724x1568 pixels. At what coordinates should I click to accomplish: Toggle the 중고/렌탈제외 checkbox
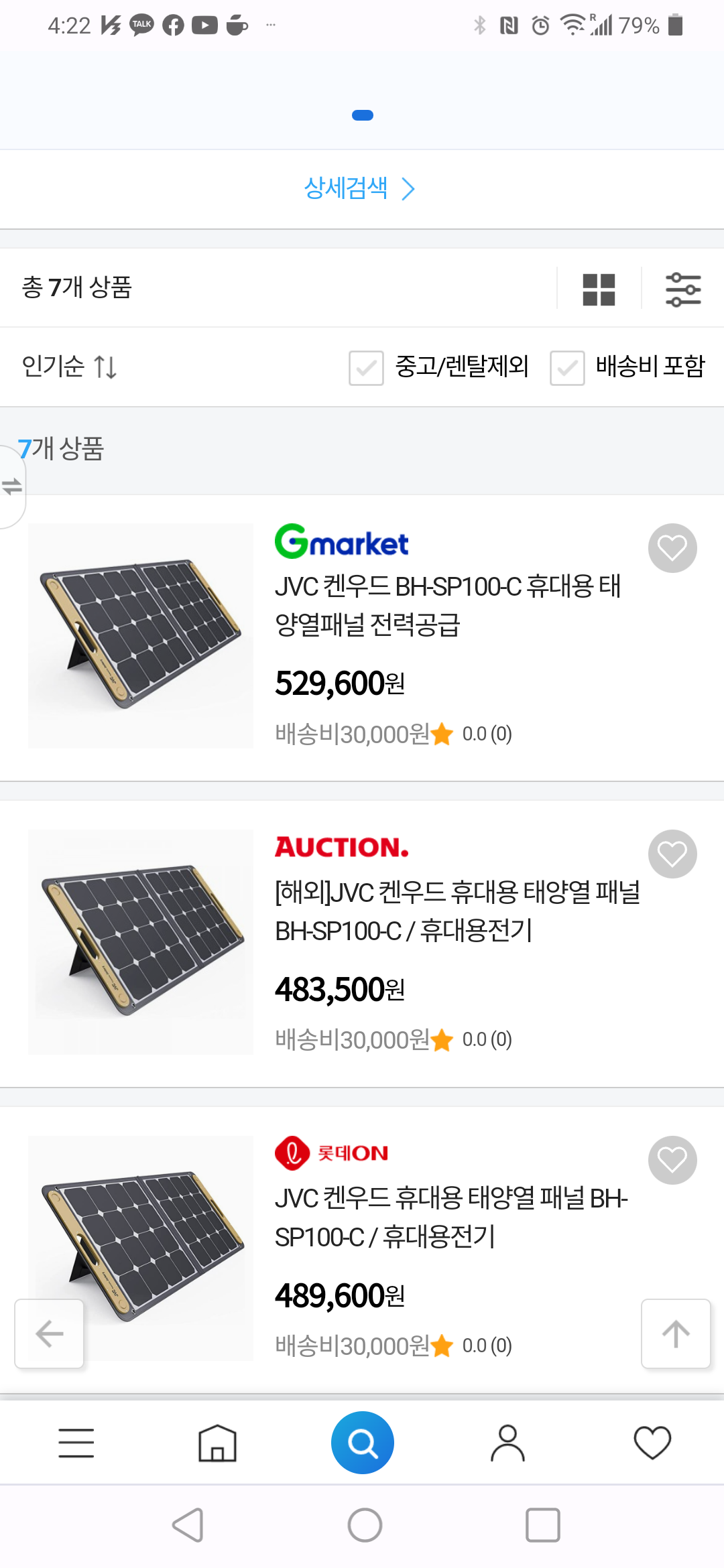point(367,368)
